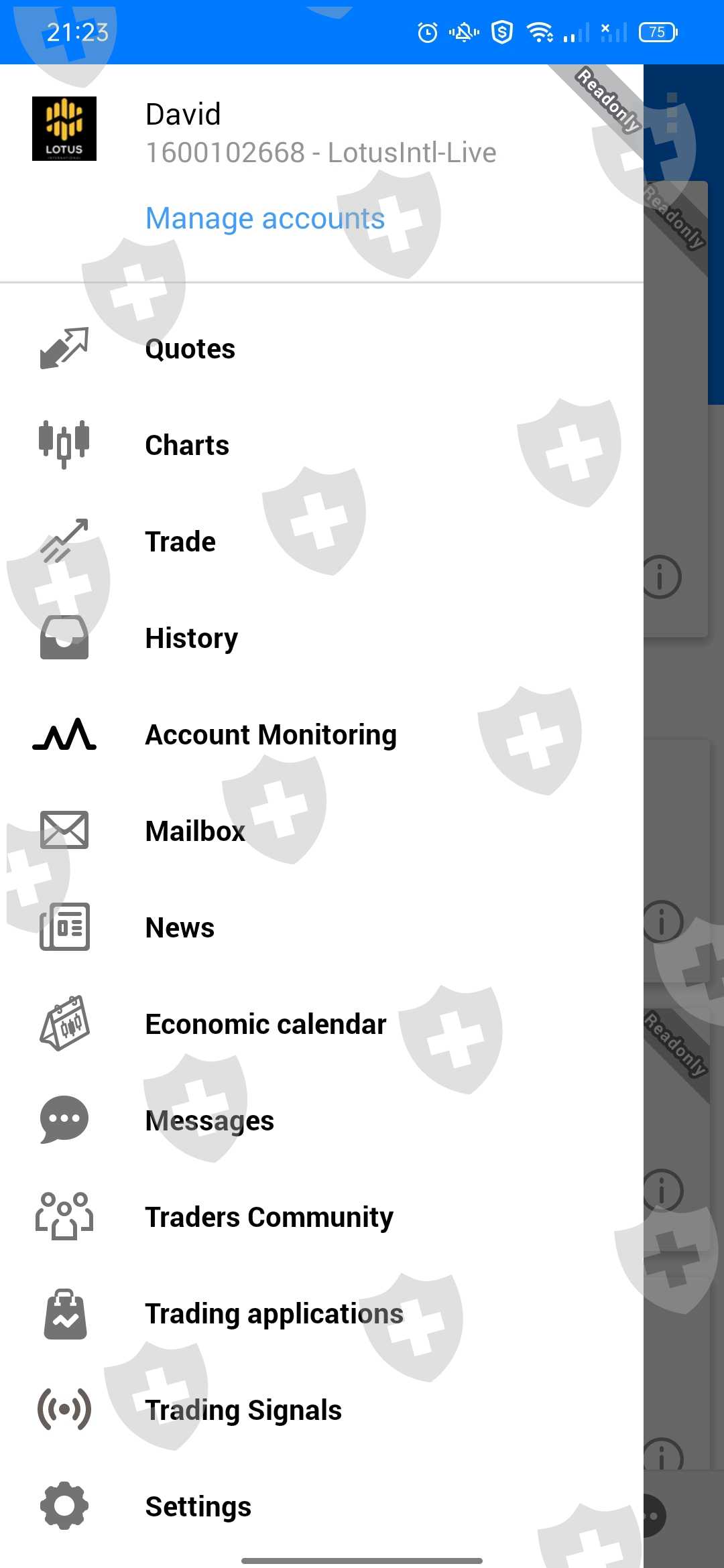Open the News feed

(322, 927)
